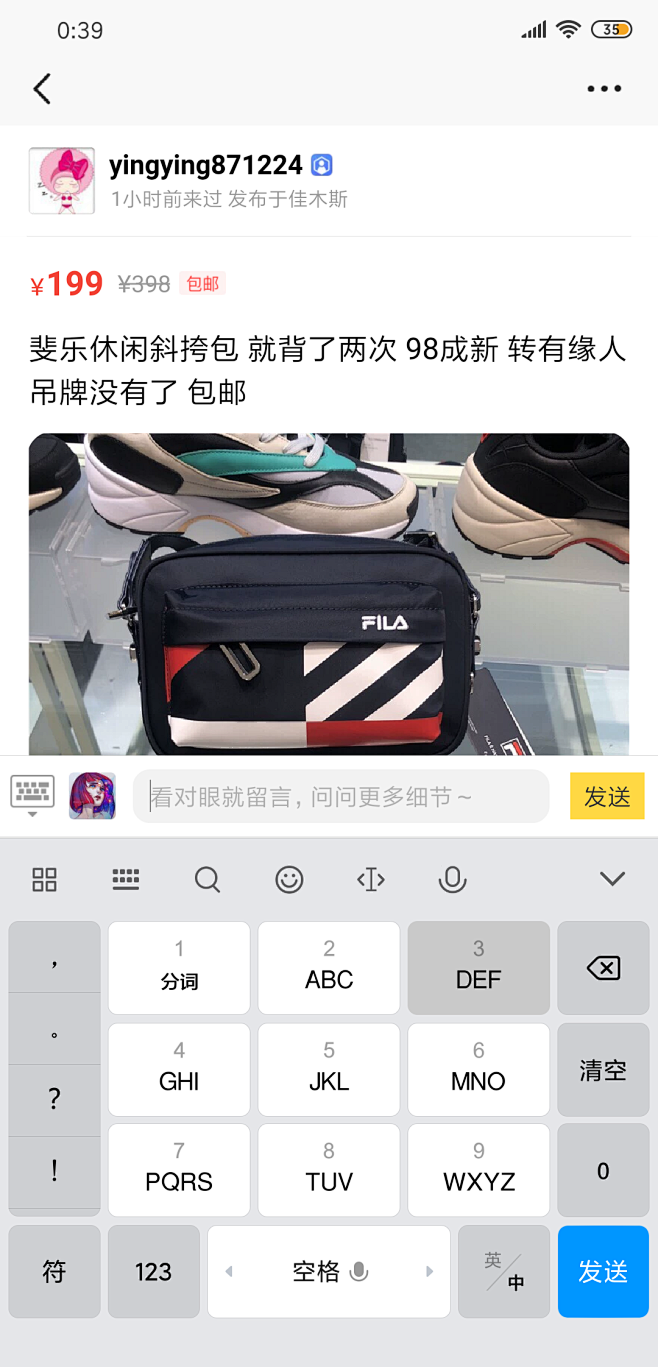Tap the yellow 发送 button beside comment box
Viewport: 658px width, 1367px height.
tap(607, 796)
